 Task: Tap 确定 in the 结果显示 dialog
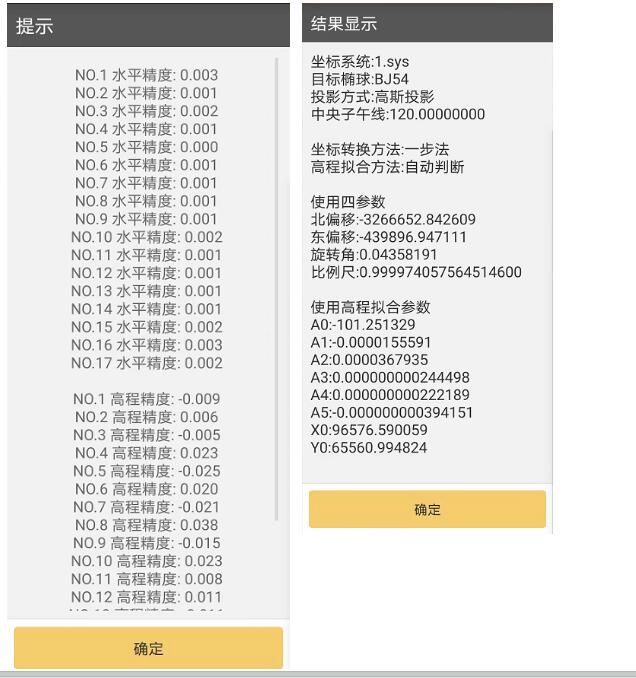[427, 509]
